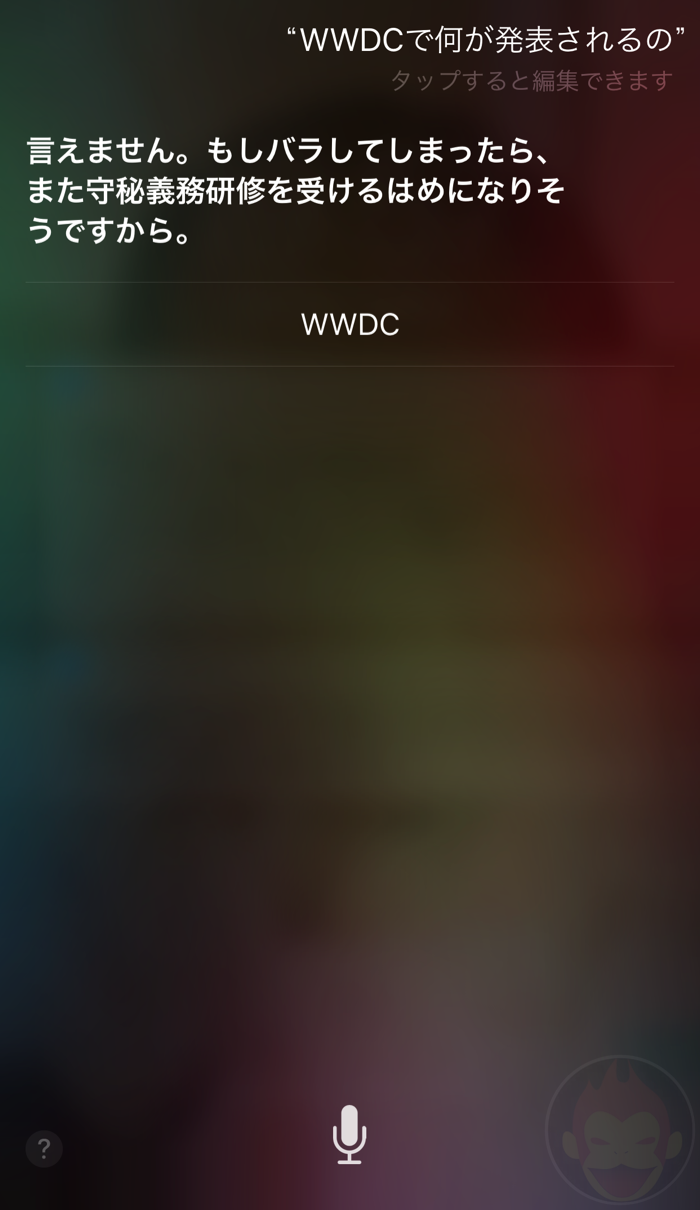Open the Siri help question mark
Image resolution: width=700 pixels, height=1210 pixels.
(x=44, y=1148)
